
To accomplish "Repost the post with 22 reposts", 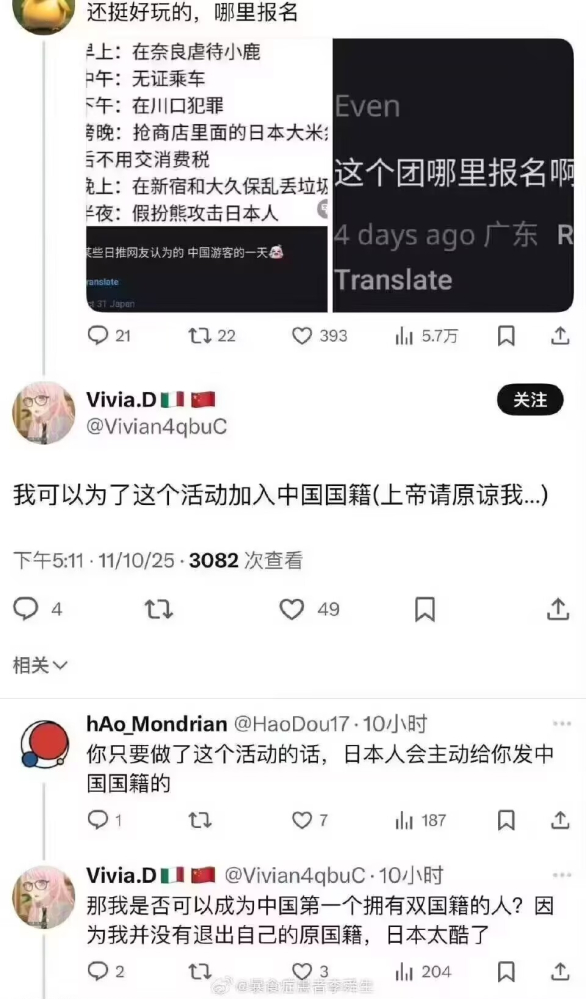I will click(212, 336).
